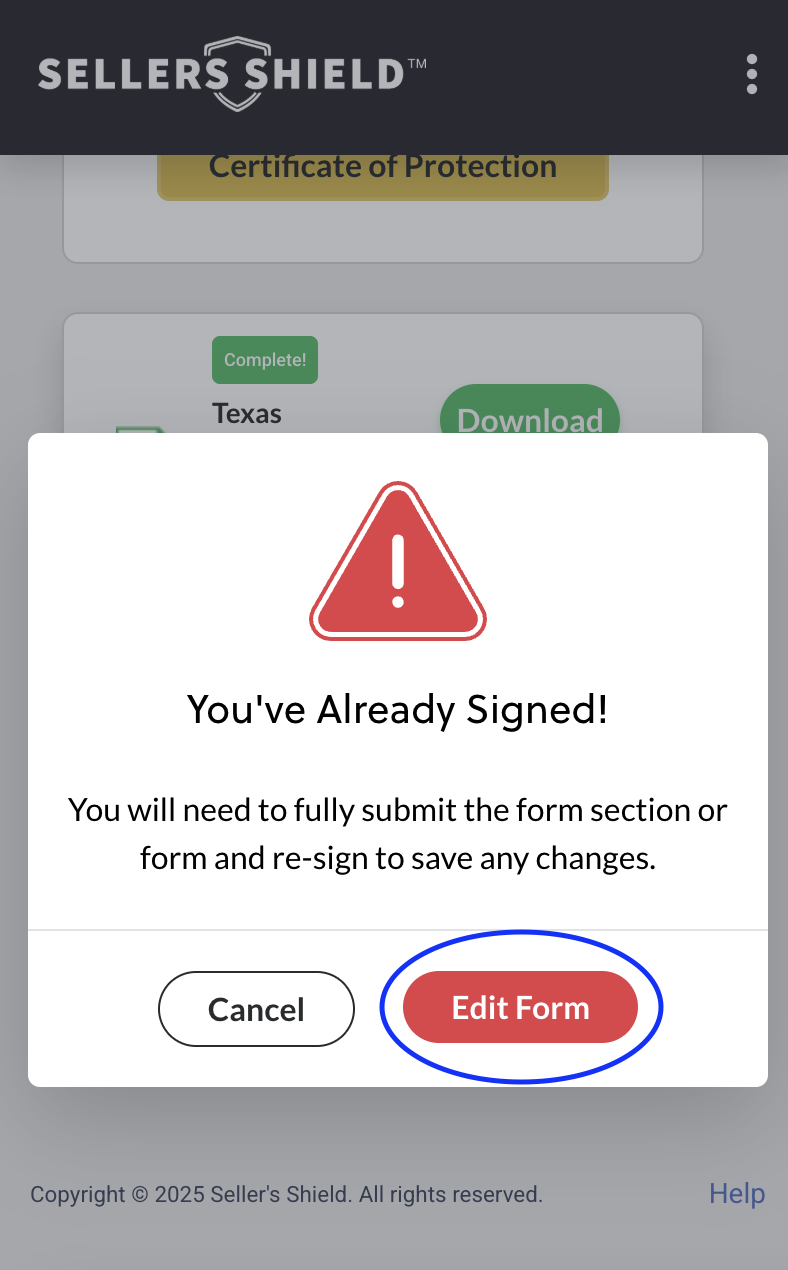Open the Help link
788x1270 pixels.
coord(737,1193)
